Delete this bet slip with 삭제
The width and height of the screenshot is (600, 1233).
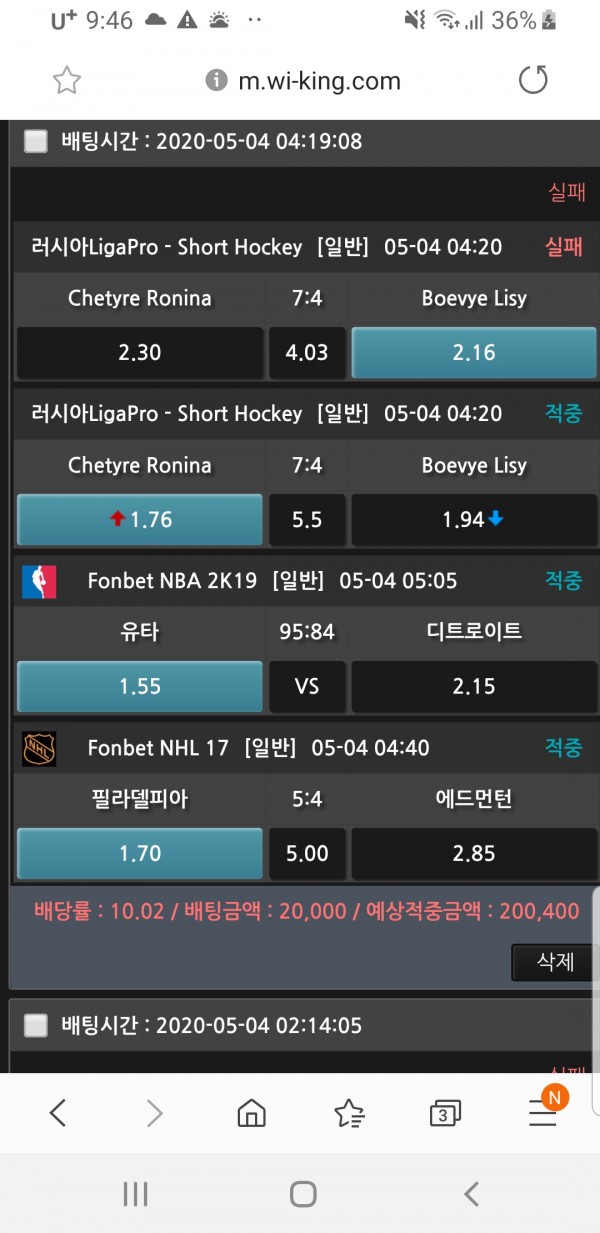point(554,962)
